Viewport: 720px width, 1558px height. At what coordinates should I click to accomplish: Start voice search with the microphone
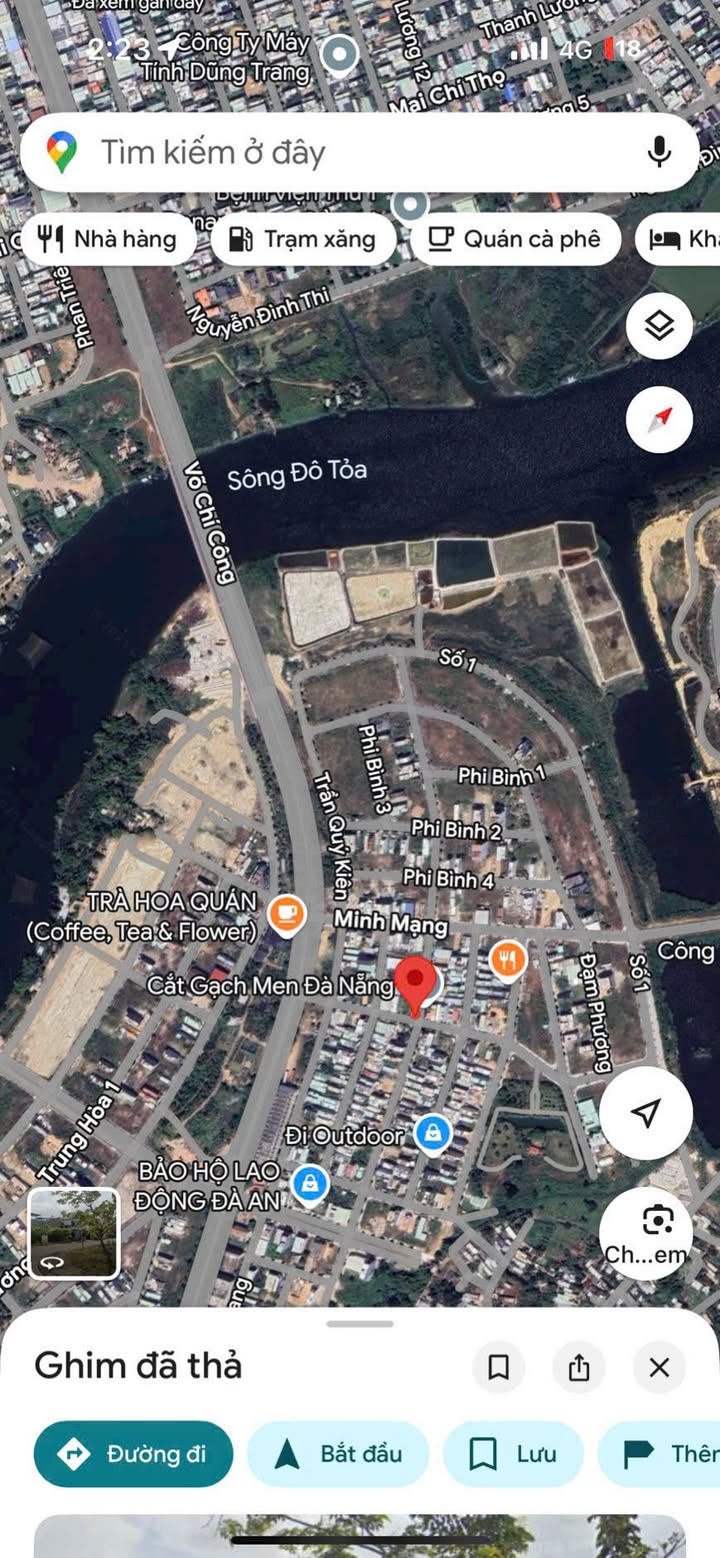tap(658, 152)
